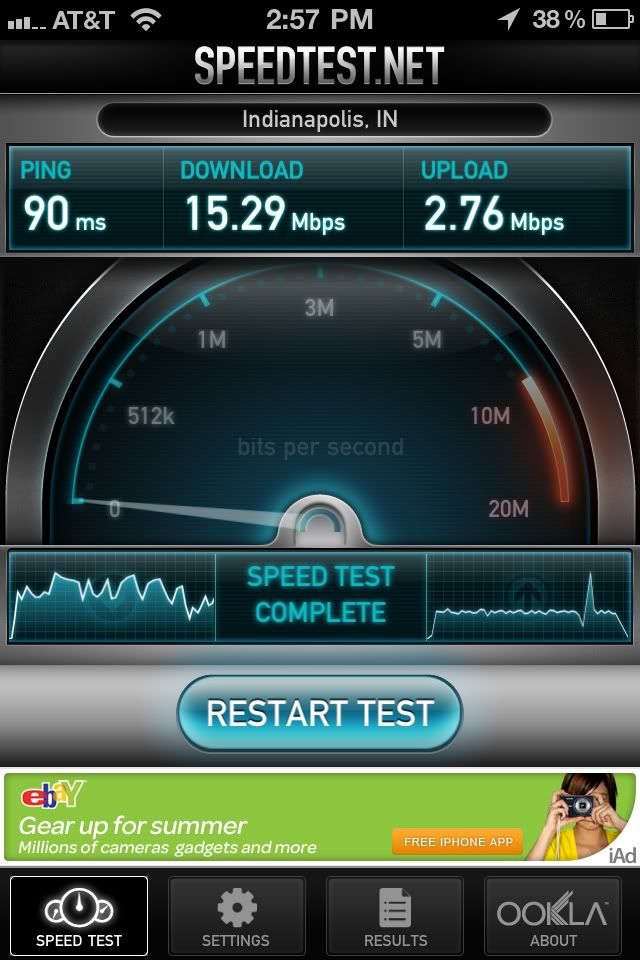Image resolution: width=640 pixels, height=960 pixels.
Task: Open the eBay free iPhone app ad
Action: coord(457,842)
